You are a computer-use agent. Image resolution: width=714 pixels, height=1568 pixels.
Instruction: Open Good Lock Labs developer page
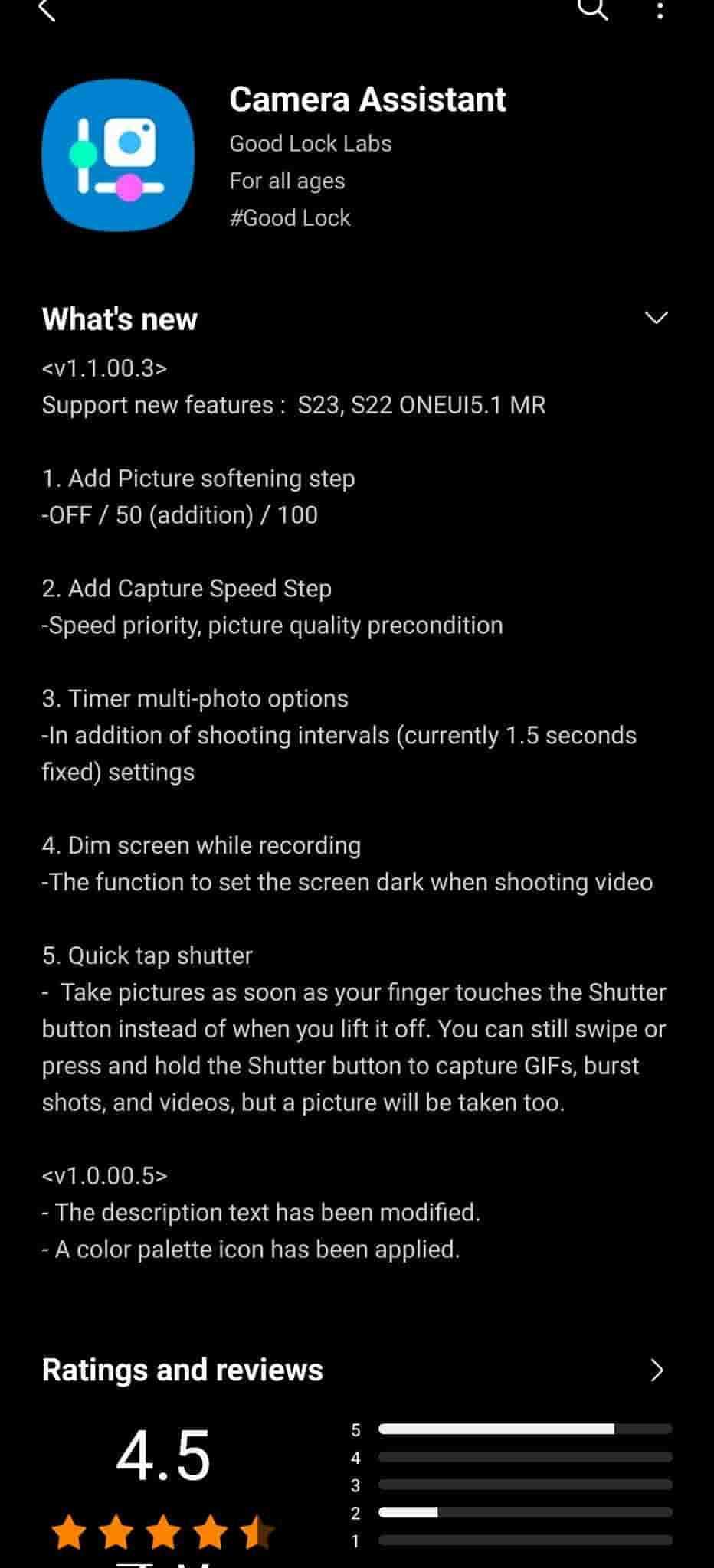tap(310, 143)
